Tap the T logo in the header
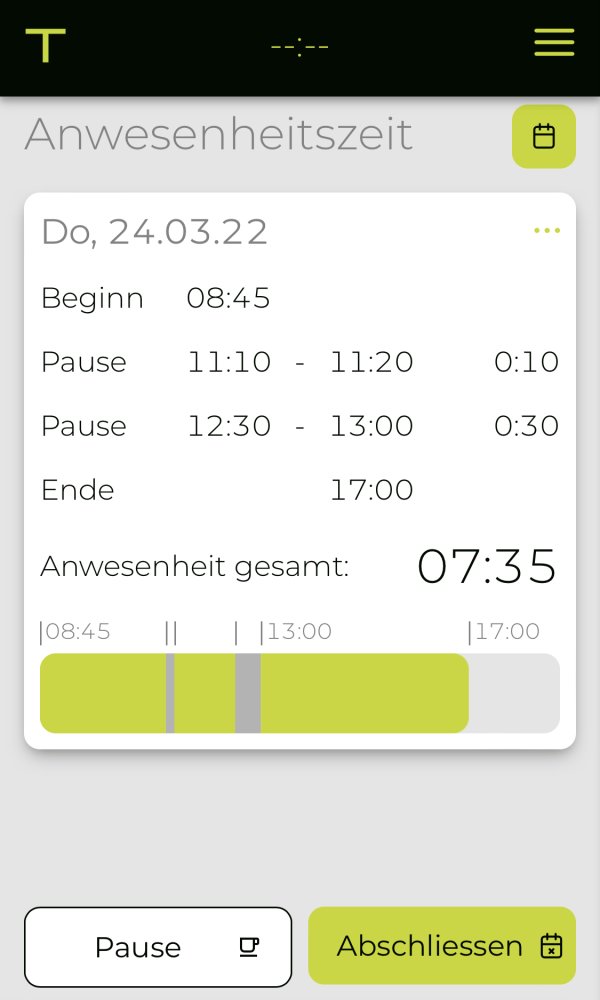This screenshot has width=600, height=1000. pyautogui.click(x=46, y=46)
